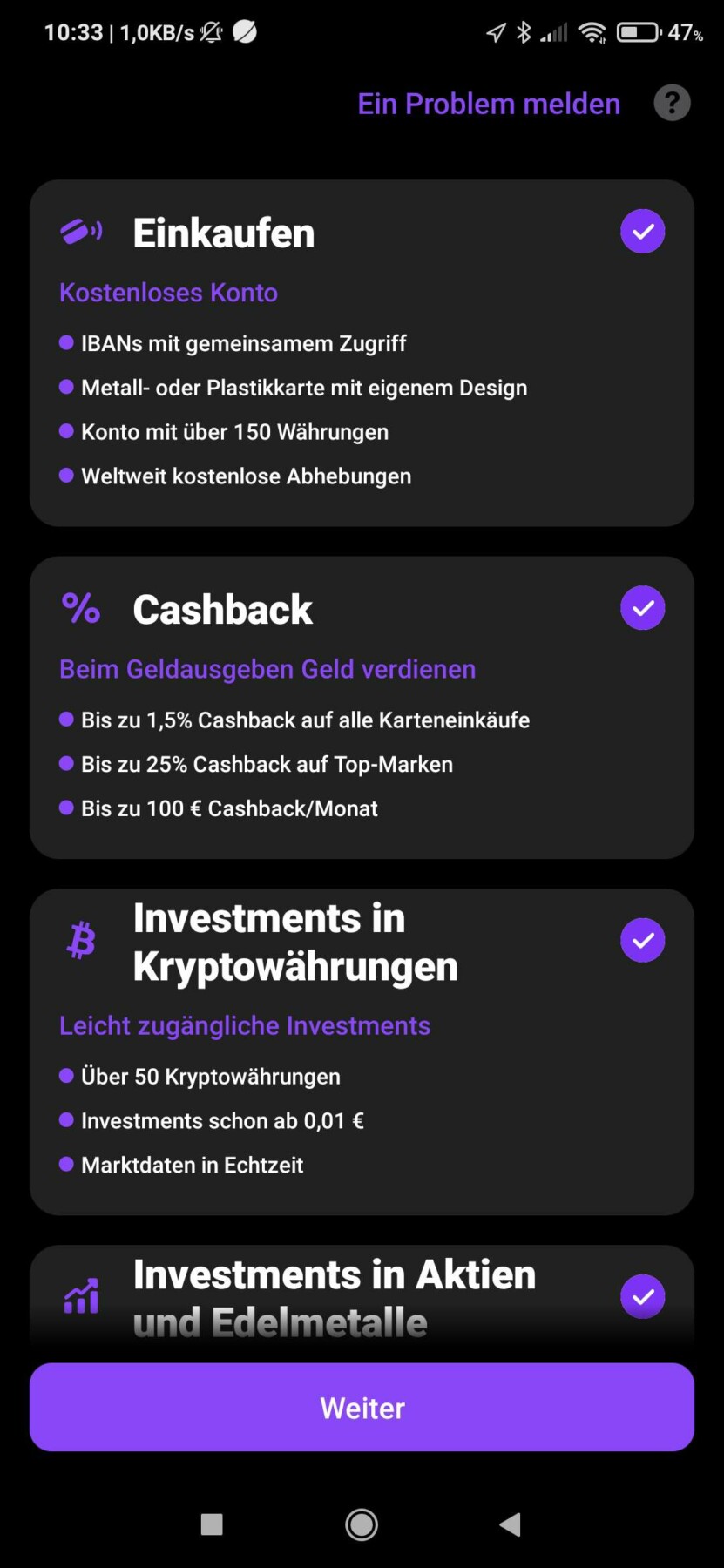Click the Bluetooth icon in the status bar
Image resolution: width=724 pixels, height=1568 pixels.
[x=524, y=31]
